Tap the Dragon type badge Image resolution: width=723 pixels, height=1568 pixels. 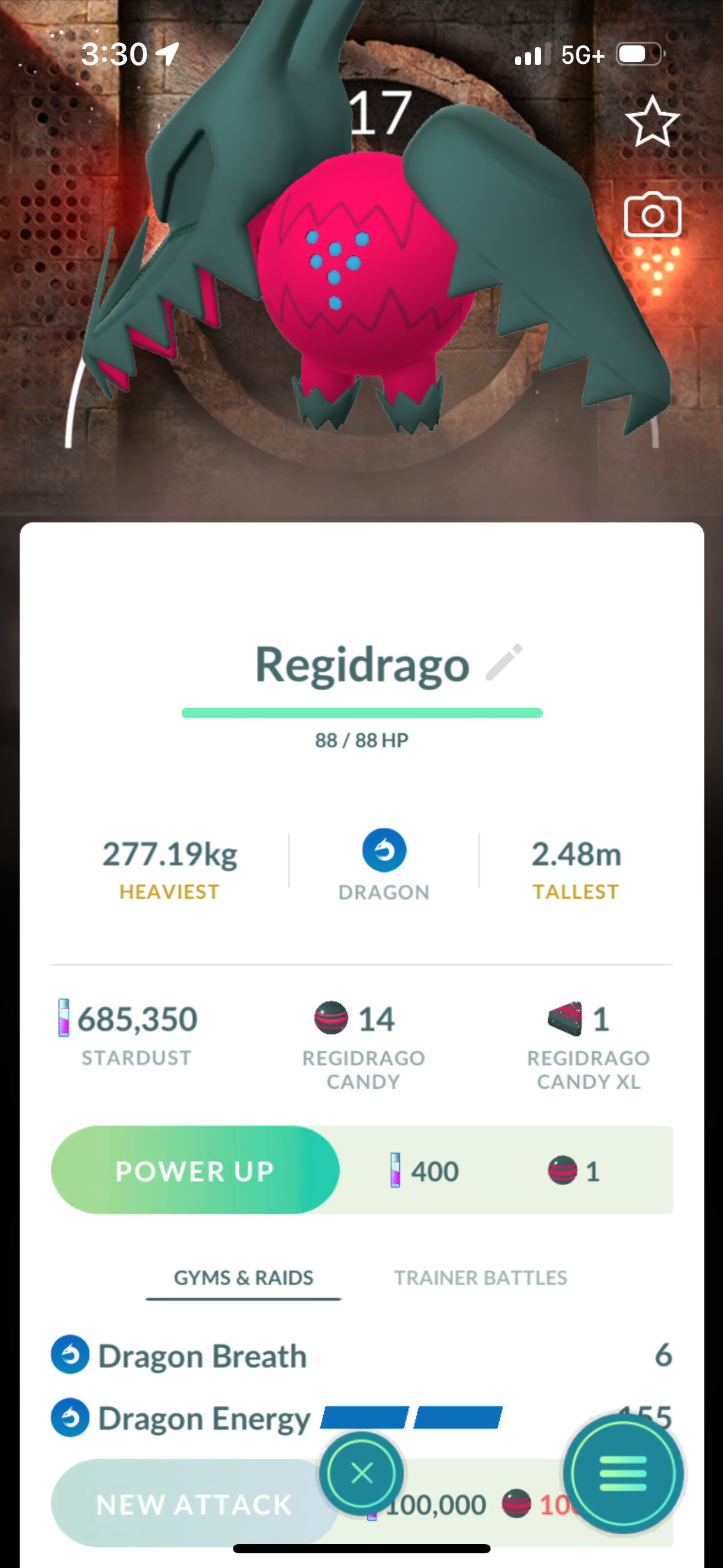click(383, 852)
